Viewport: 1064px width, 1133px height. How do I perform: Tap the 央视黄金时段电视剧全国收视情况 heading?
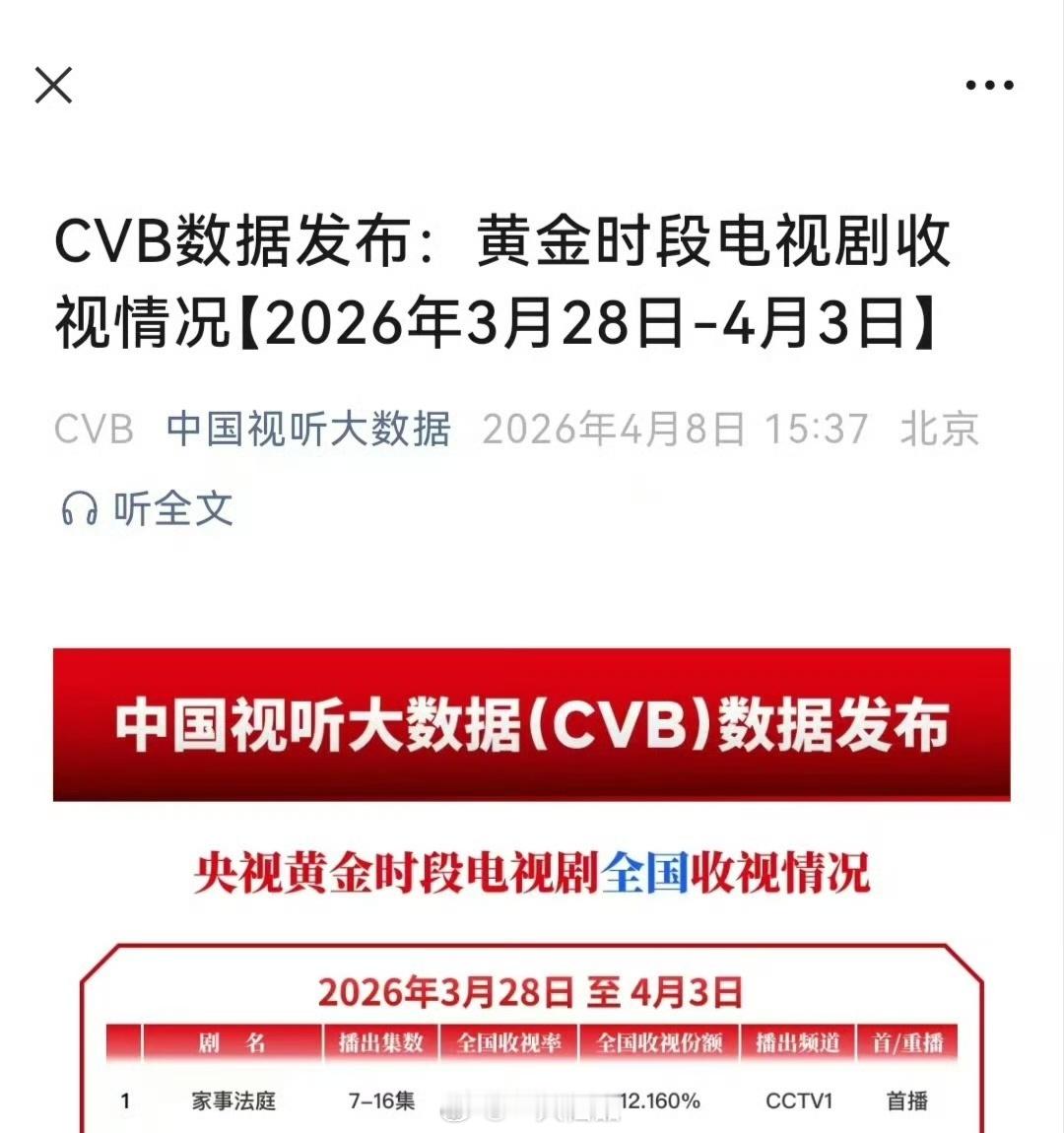pos(532,870)
